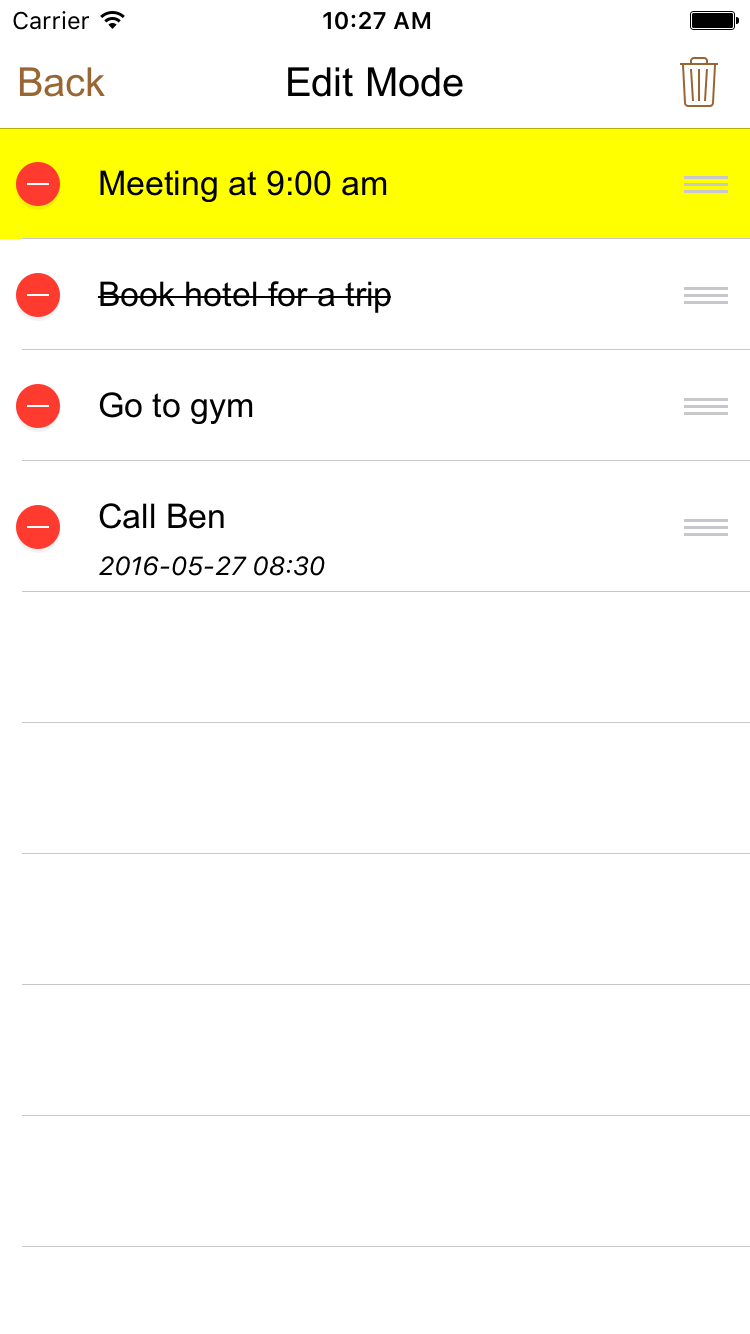Remove the Go to gym item
The image size is (750, 1334).
38,406
